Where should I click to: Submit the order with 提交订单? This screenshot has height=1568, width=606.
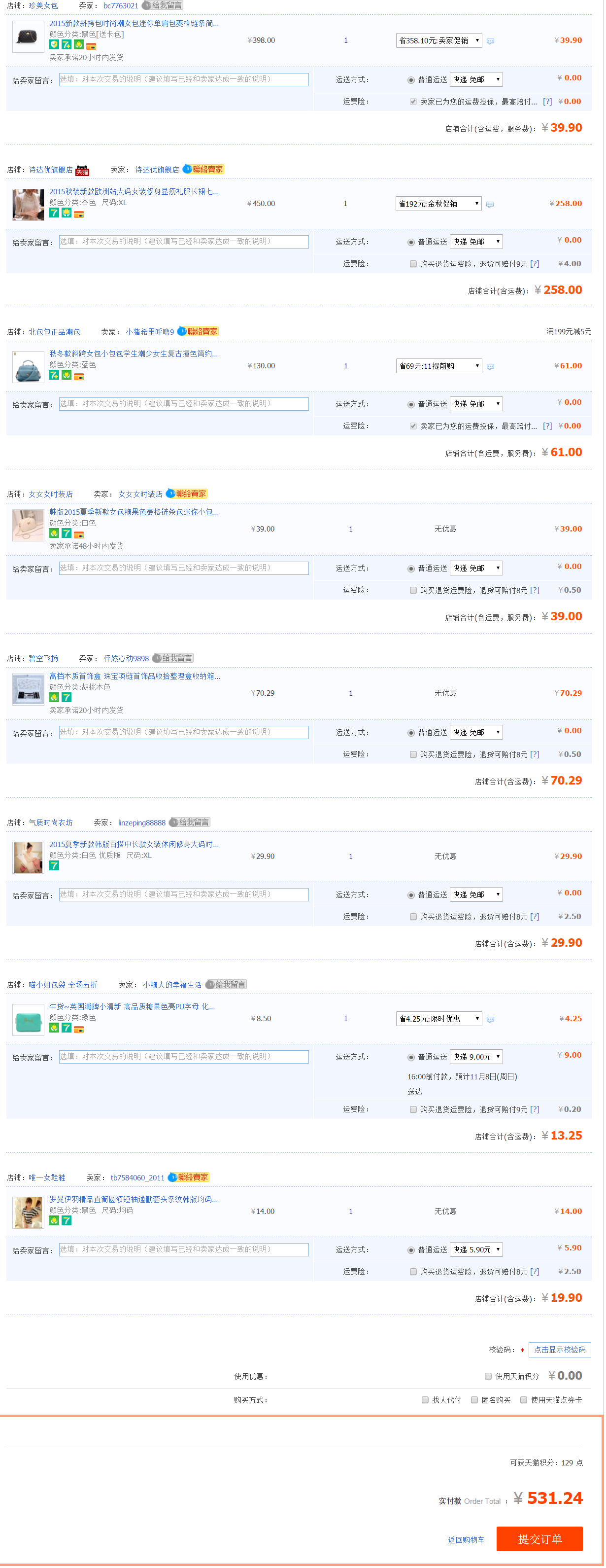pyautogui.click(x=539, y=1539)
